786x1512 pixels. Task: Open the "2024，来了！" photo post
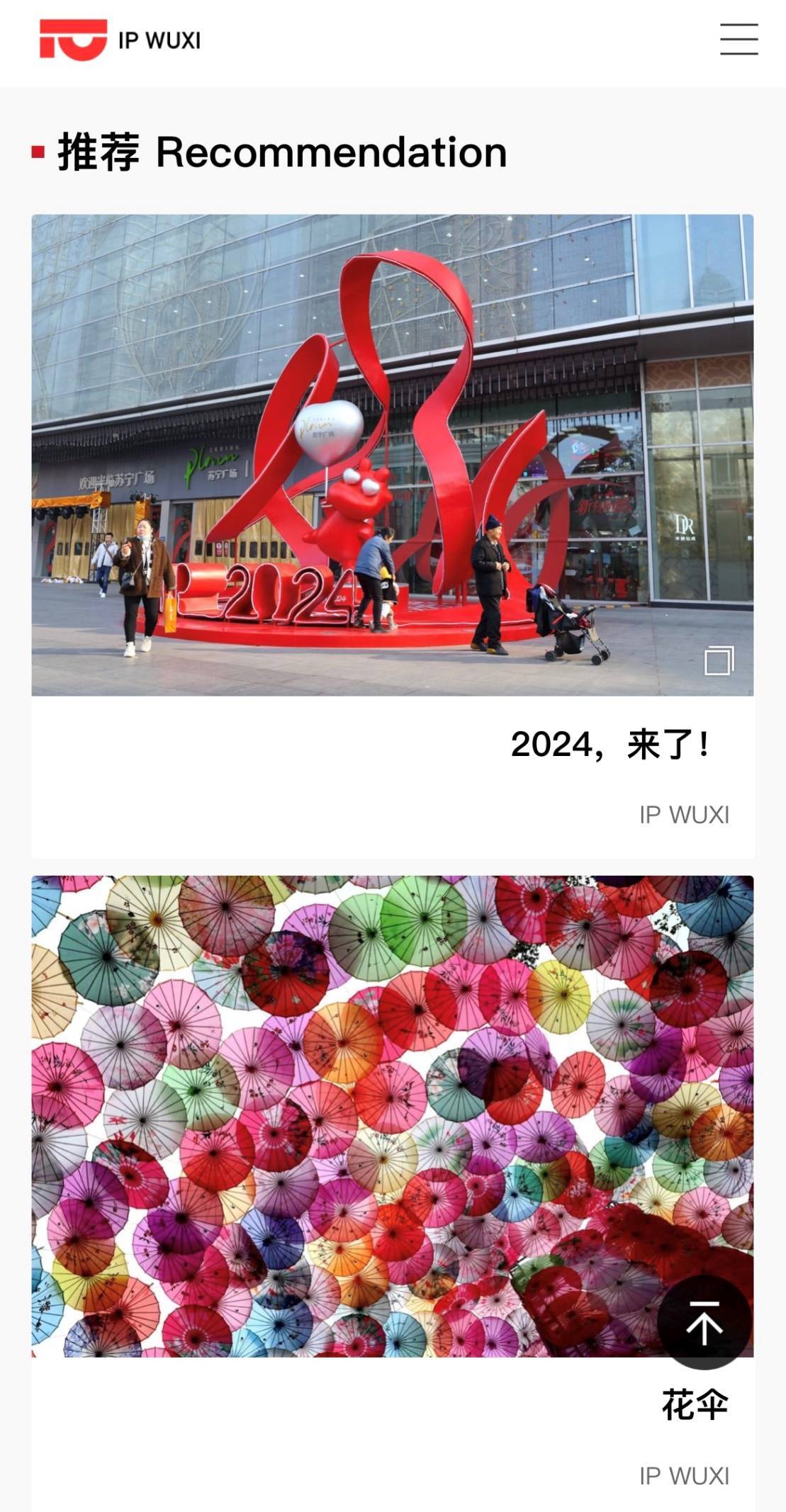pyautogui.click(x=392, y=455)
